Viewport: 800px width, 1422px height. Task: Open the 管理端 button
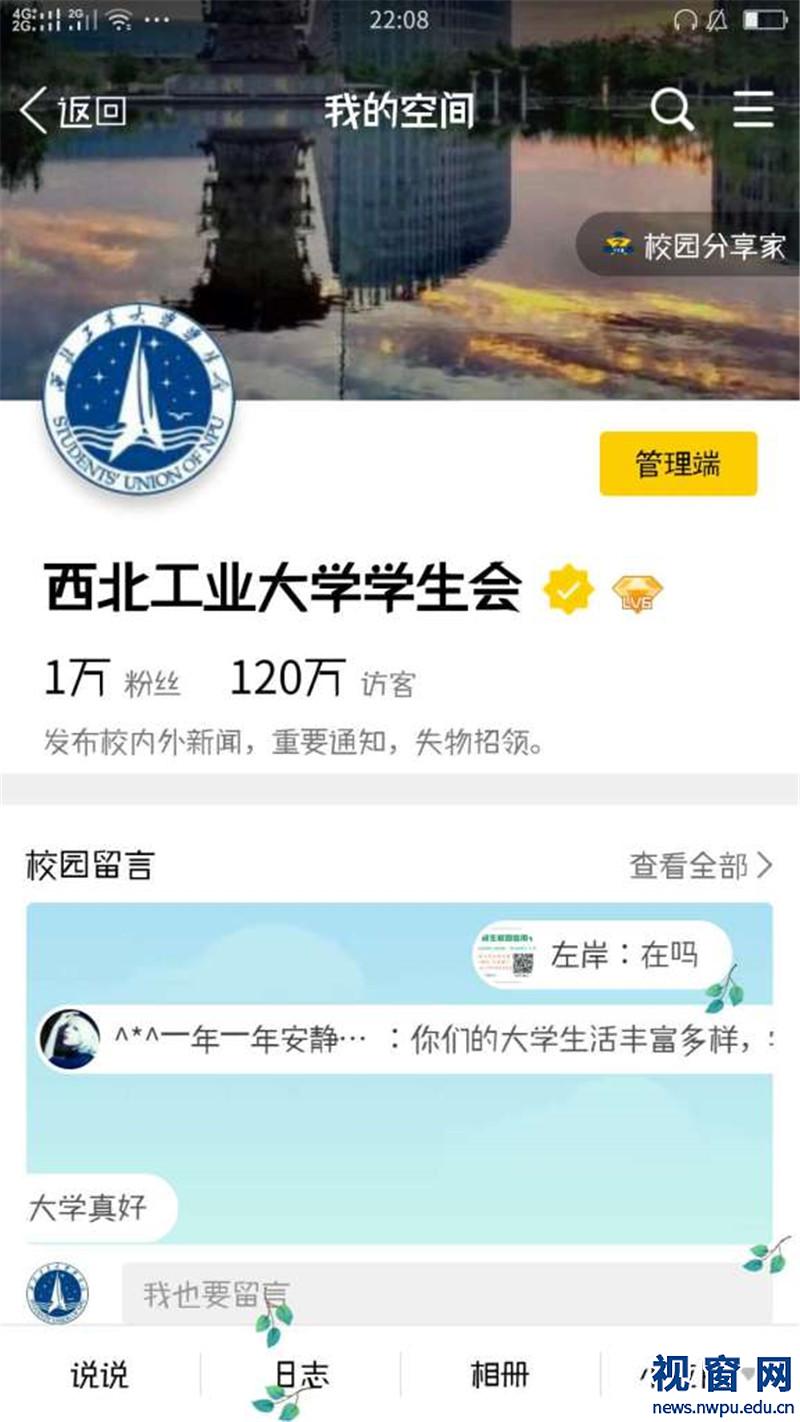tap(678, 464)
